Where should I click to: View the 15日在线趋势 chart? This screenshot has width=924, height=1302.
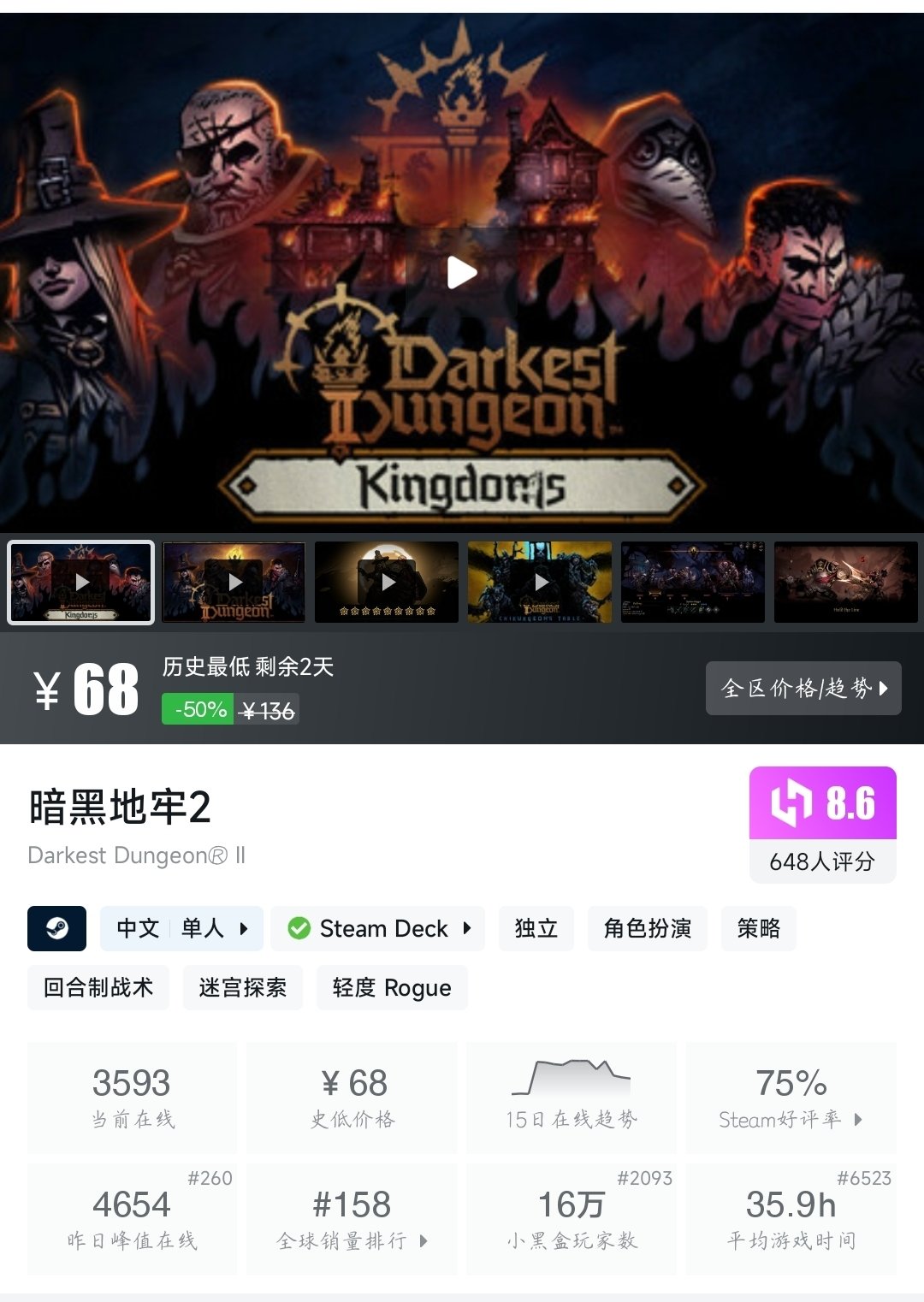coord(571,1098)
